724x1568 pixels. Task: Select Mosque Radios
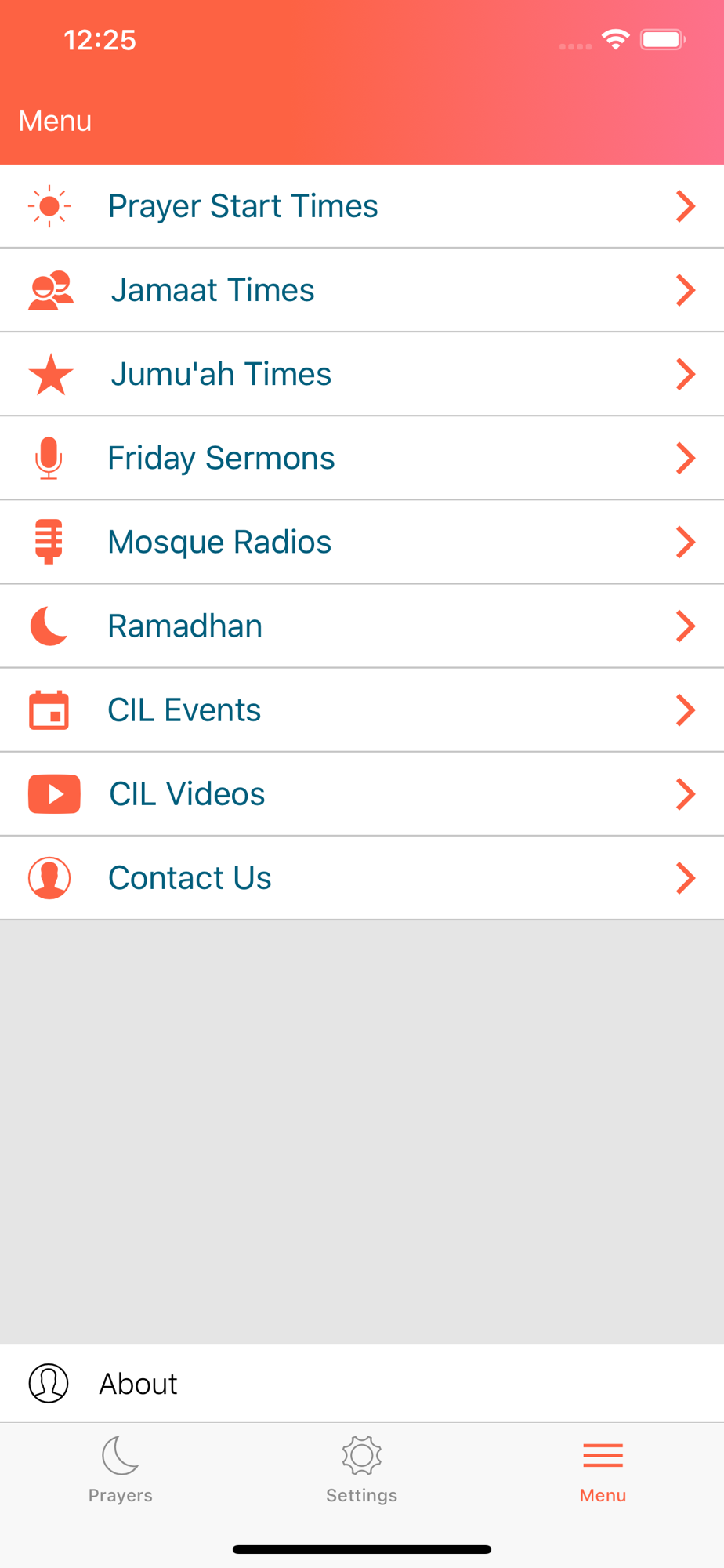362,542
